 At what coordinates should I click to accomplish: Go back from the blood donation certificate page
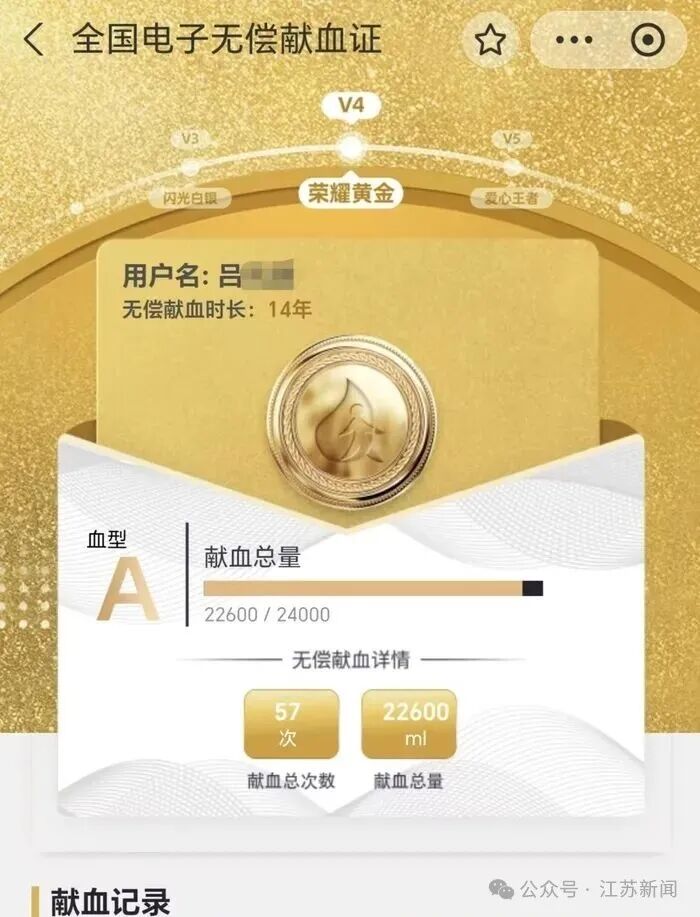click(35, 40)
